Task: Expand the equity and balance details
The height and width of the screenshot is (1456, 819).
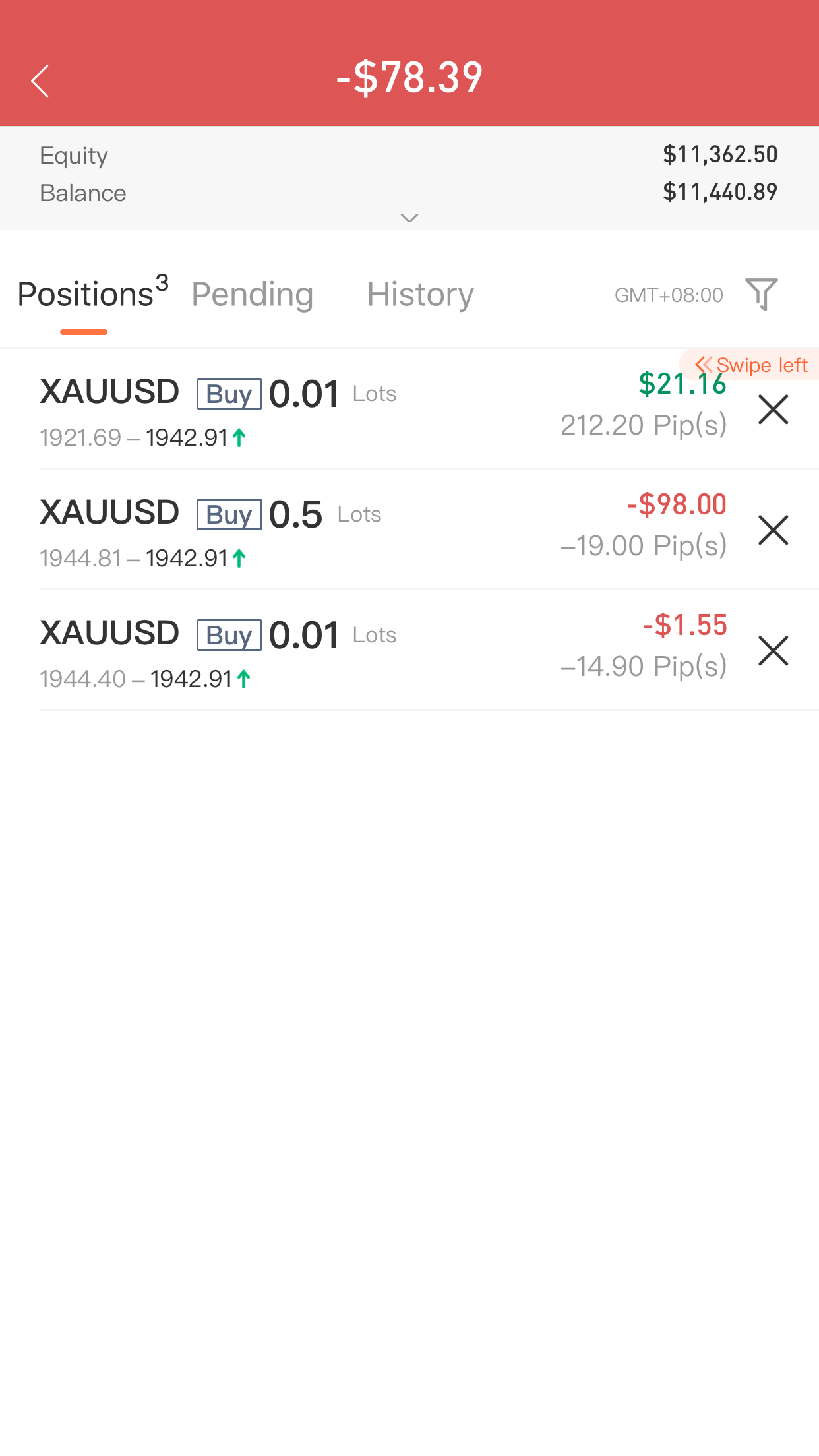Action: [409, 218]
